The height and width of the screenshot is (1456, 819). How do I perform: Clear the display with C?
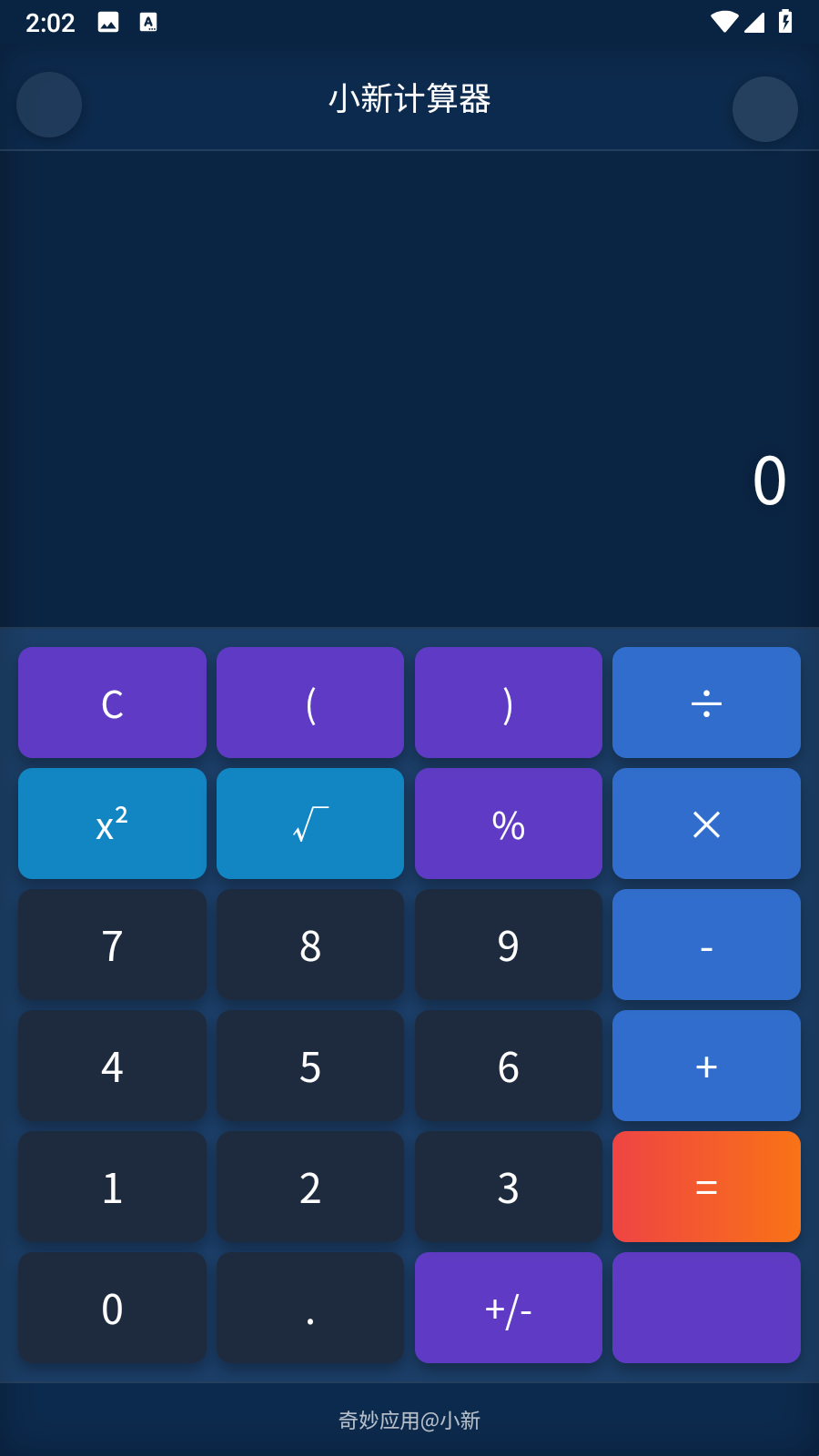click(x=112, y=703)
